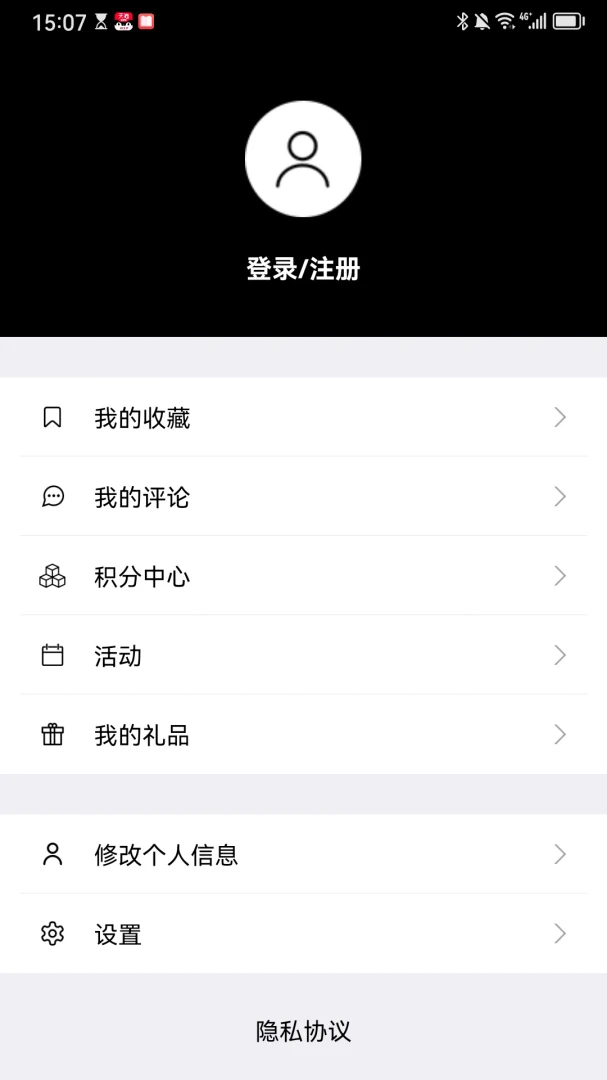Go to 积分中心 points center
This screenshot has width=607, height=1080.
[x=303, y=576]
